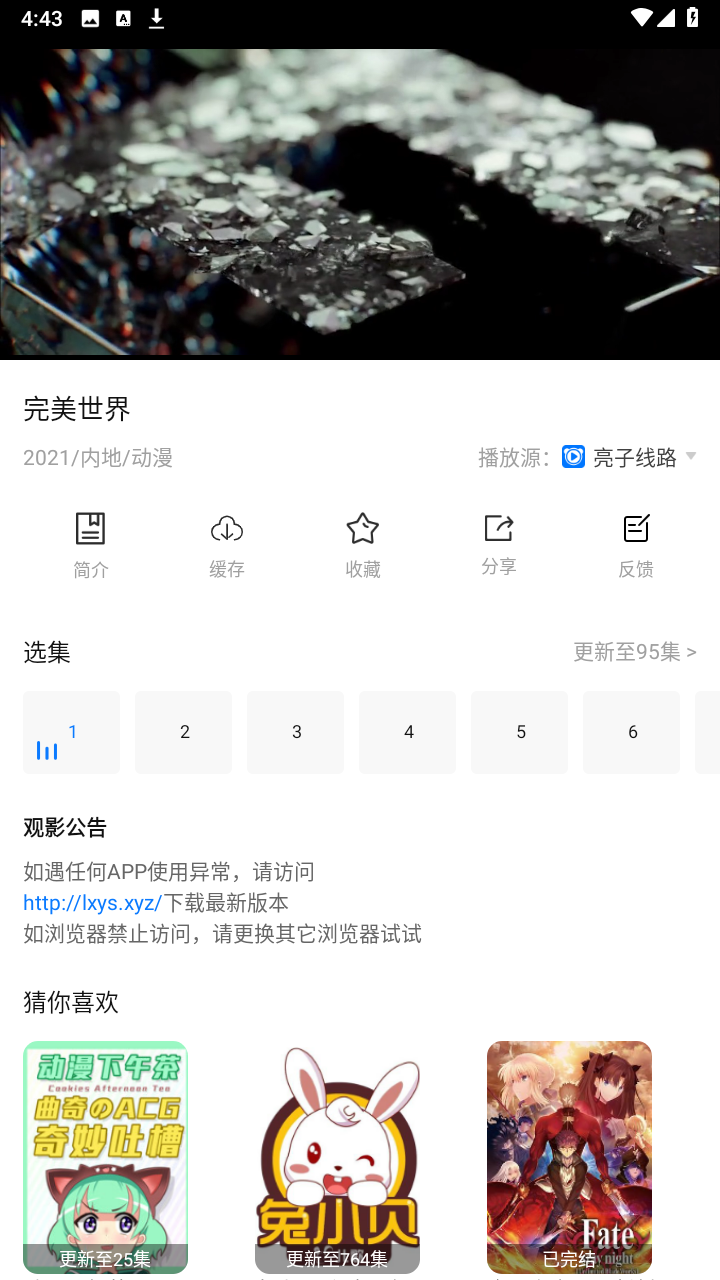Tap the download icon in the status bar
Viewport: 720px width, 1280px height.
coord(157,17)
